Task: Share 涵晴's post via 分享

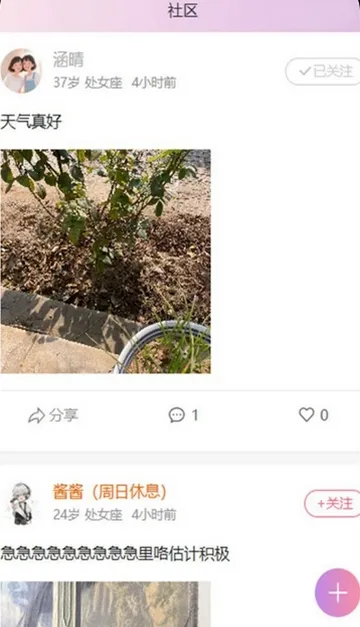Action: (x=53, y=415)
